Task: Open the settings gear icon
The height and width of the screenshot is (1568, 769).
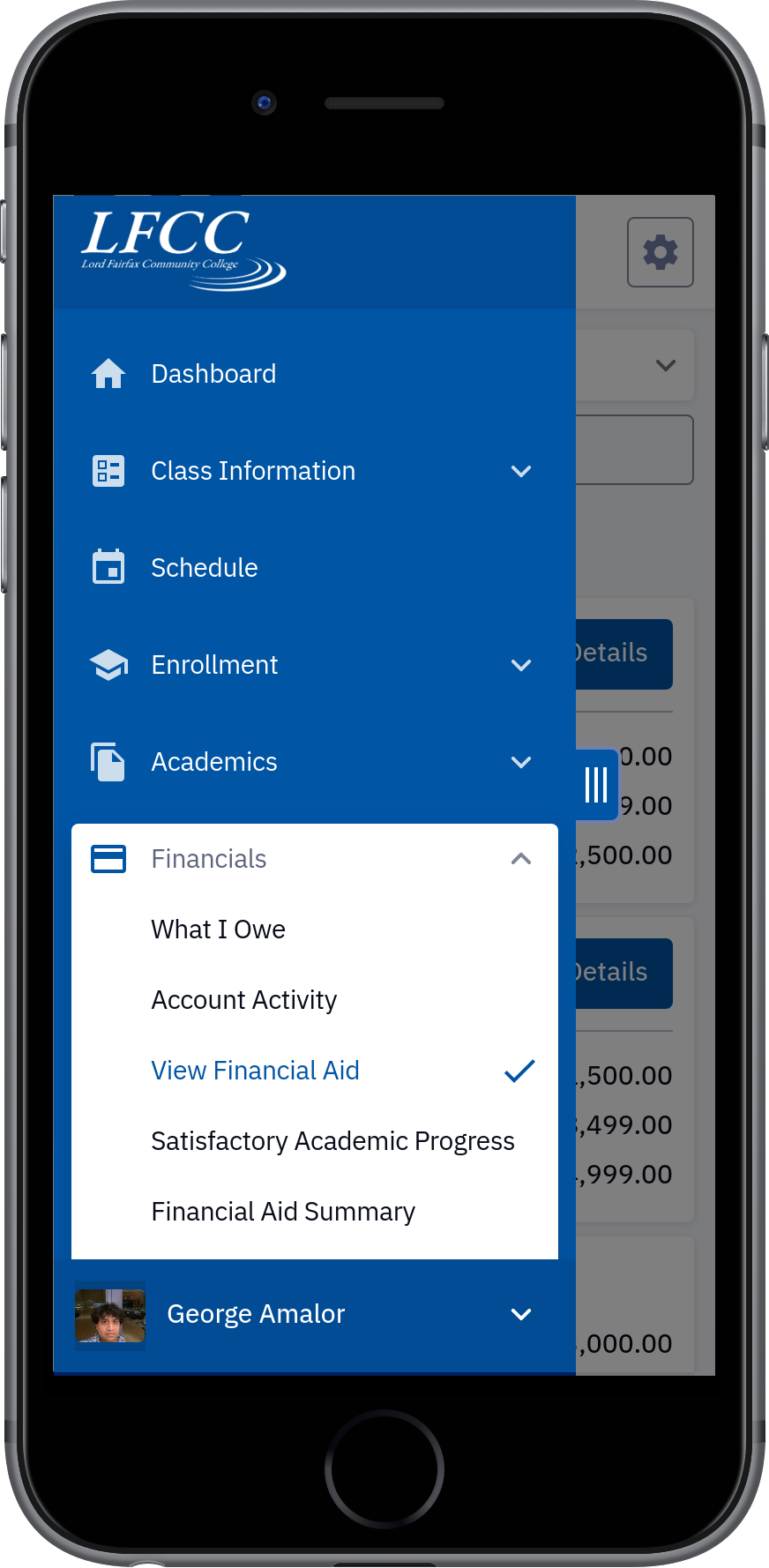Action: 661,252
